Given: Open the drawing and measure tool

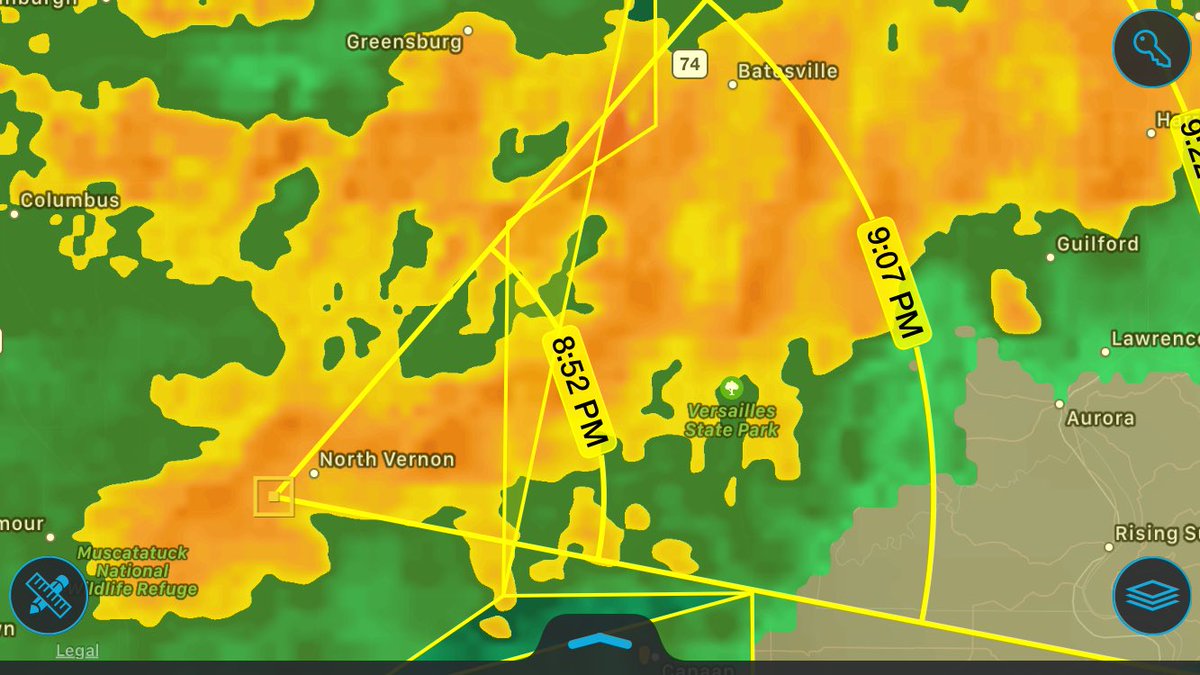Looking at the screenshot, I should 47,596.
